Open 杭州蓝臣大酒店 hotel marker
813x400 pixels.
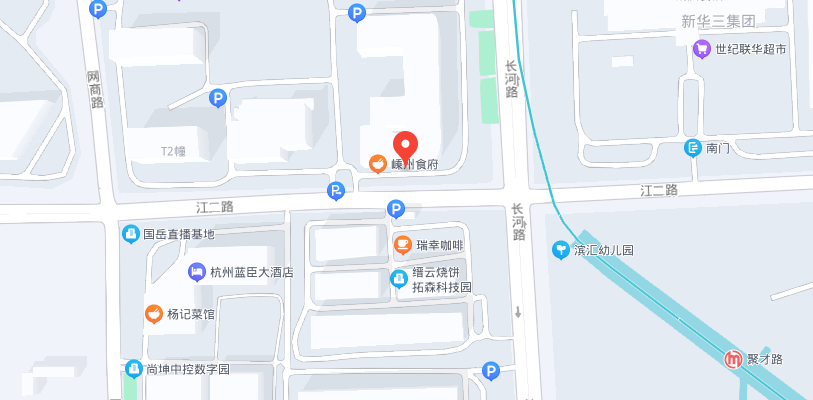click(x=197, y=272)
